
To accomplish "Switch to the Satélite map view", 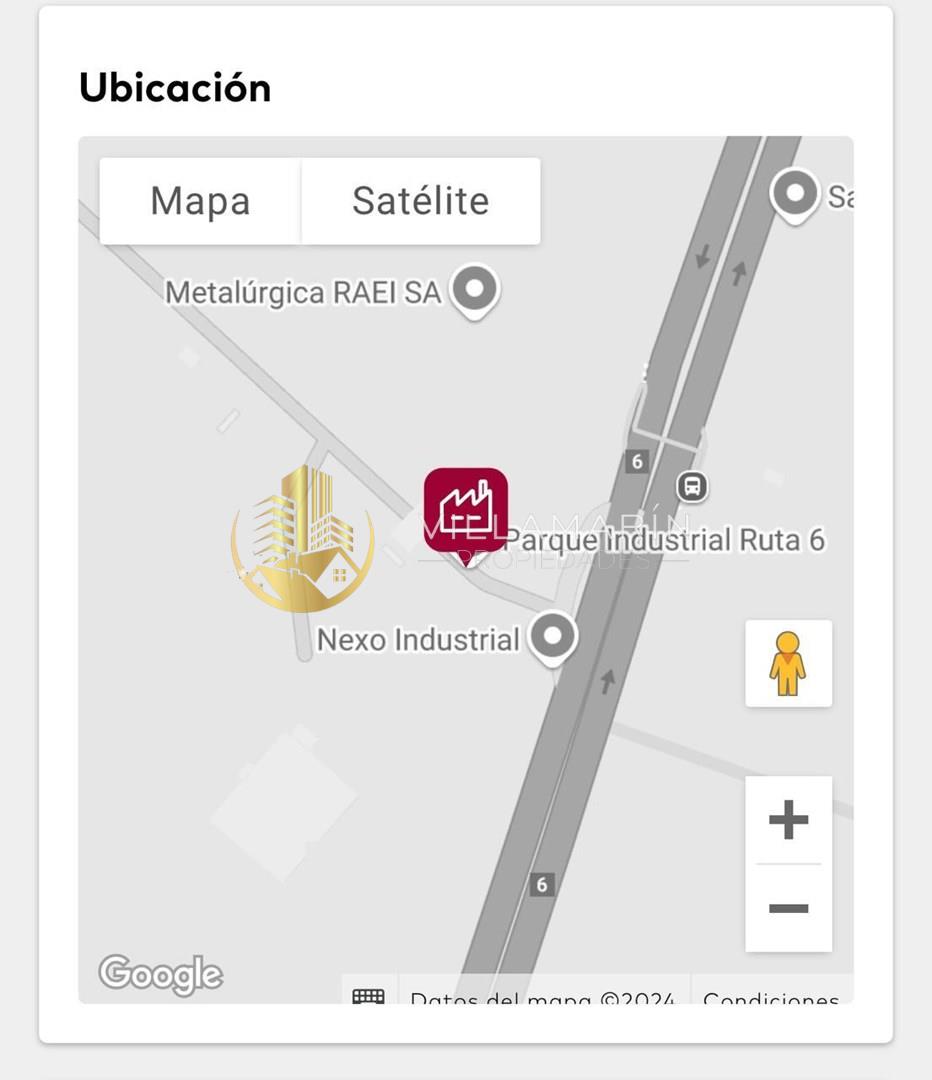I will pyautogui.click(x=420, y=201).
